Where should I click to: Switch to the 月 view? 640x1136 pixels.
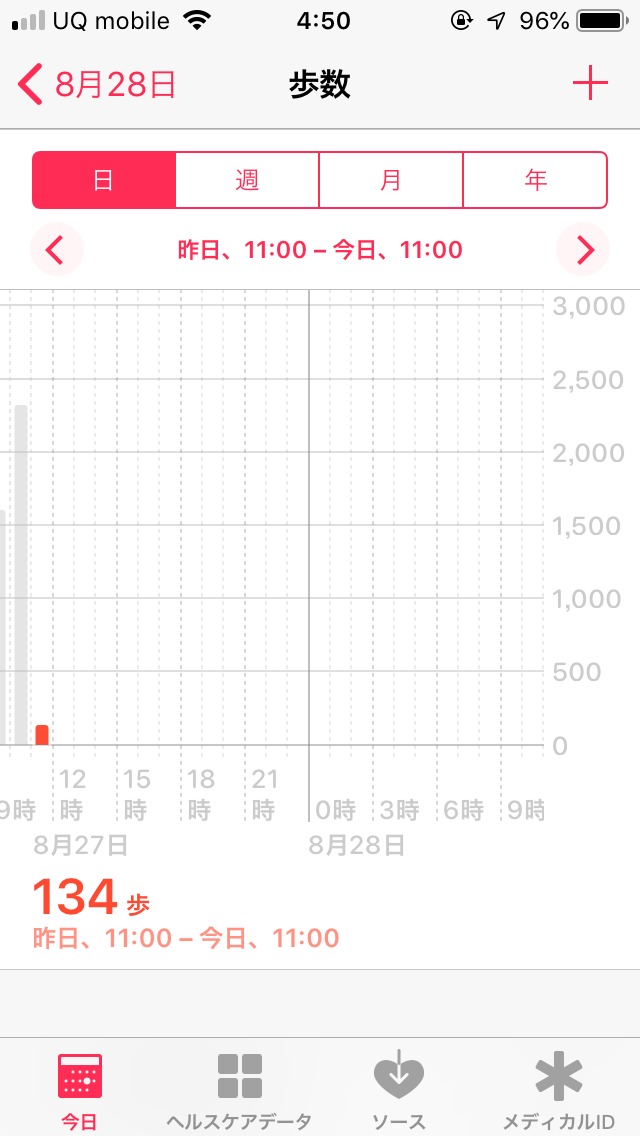391,180
